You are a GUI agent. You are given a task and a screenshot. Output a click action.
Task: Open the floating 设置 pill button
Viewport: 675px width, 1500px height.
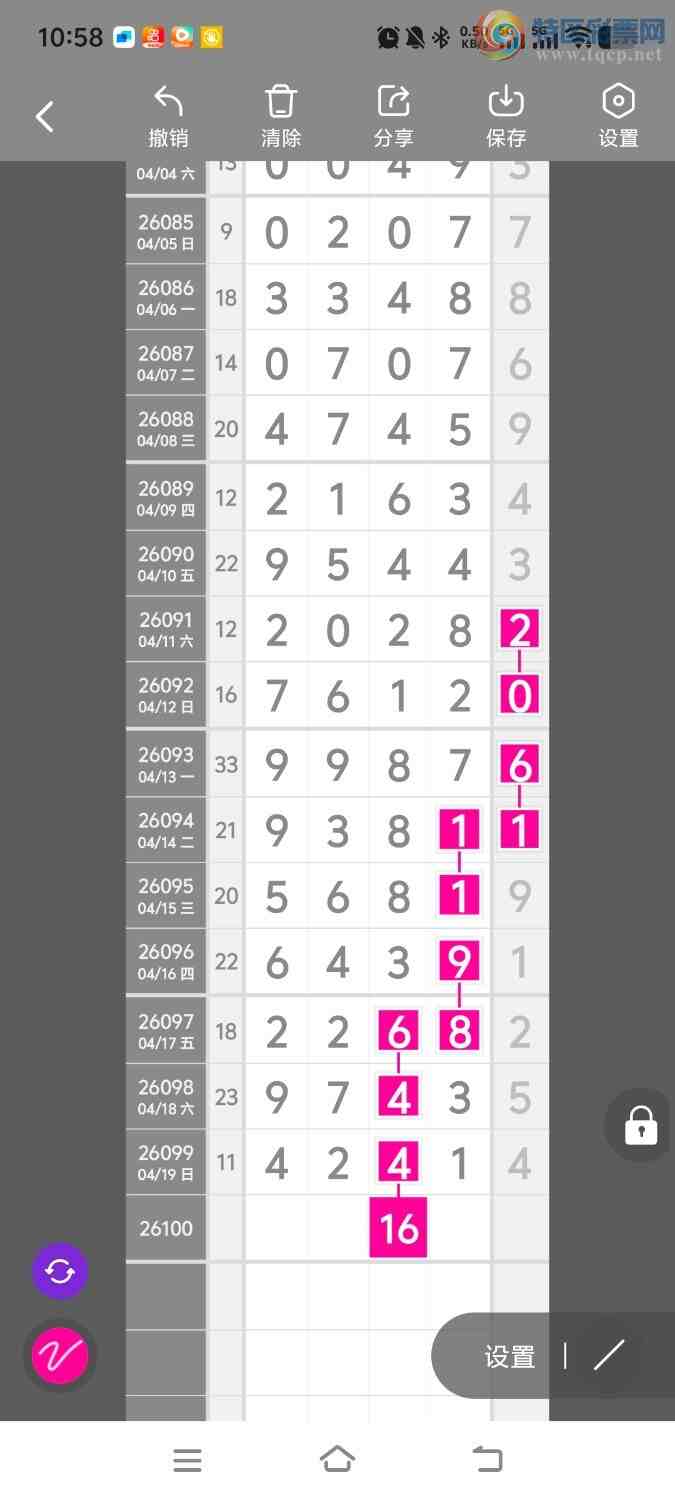[509, 1357]
